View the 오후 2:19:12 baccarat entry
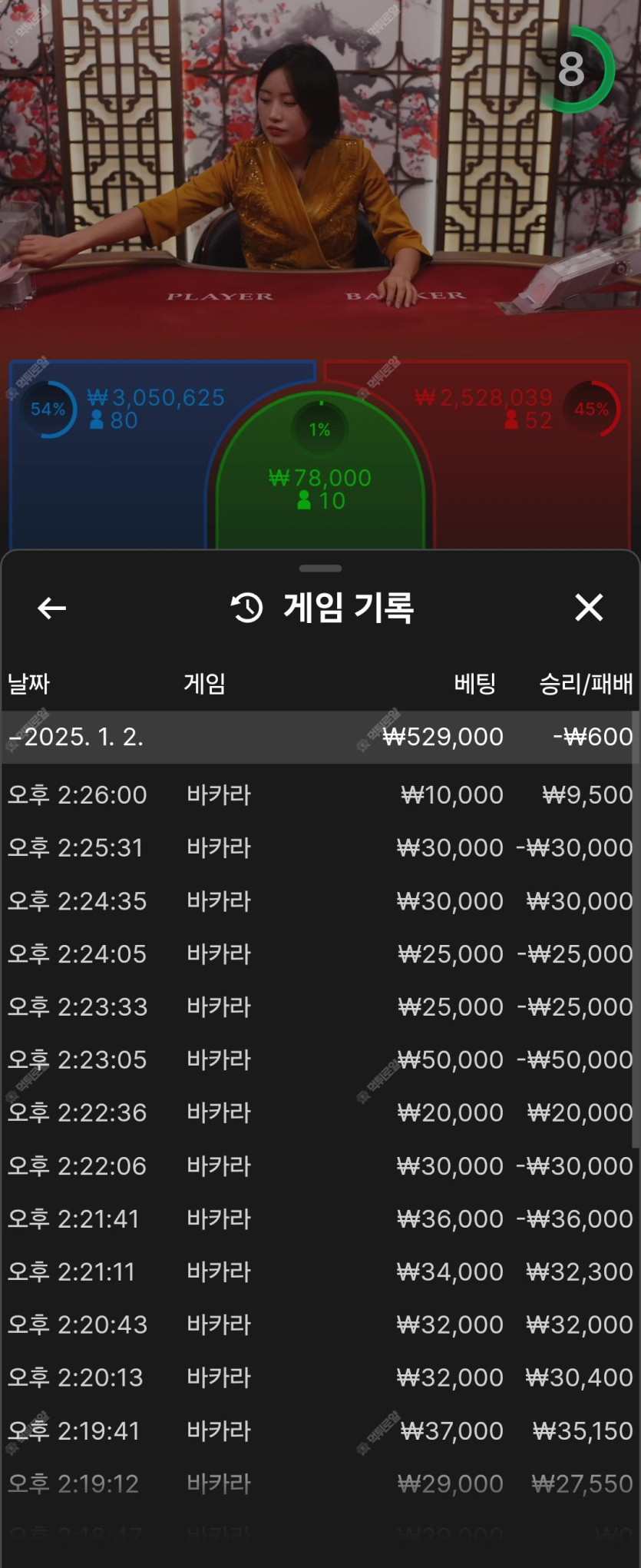The height and width of the screenshot is (1568, 641). click(319, 1483)
